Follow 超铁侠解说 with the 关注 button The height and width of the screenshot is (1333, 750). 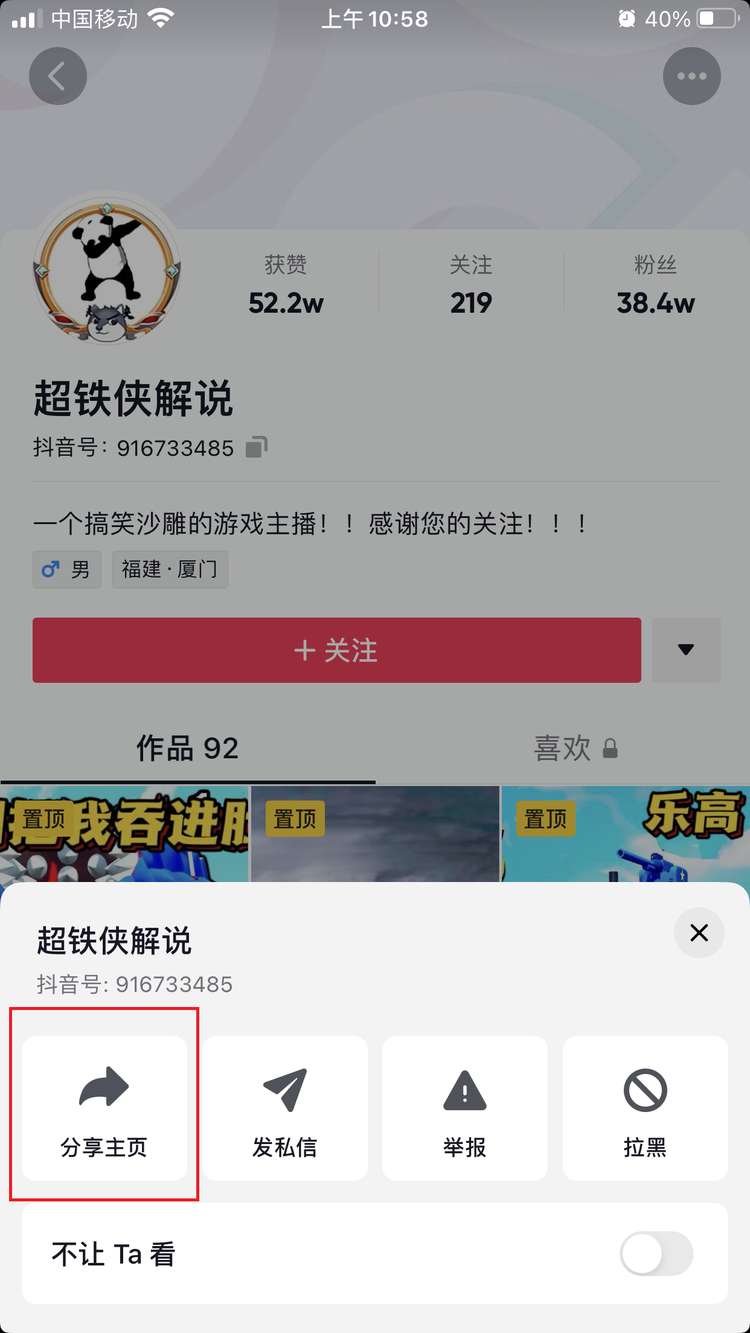coord(336,650)
